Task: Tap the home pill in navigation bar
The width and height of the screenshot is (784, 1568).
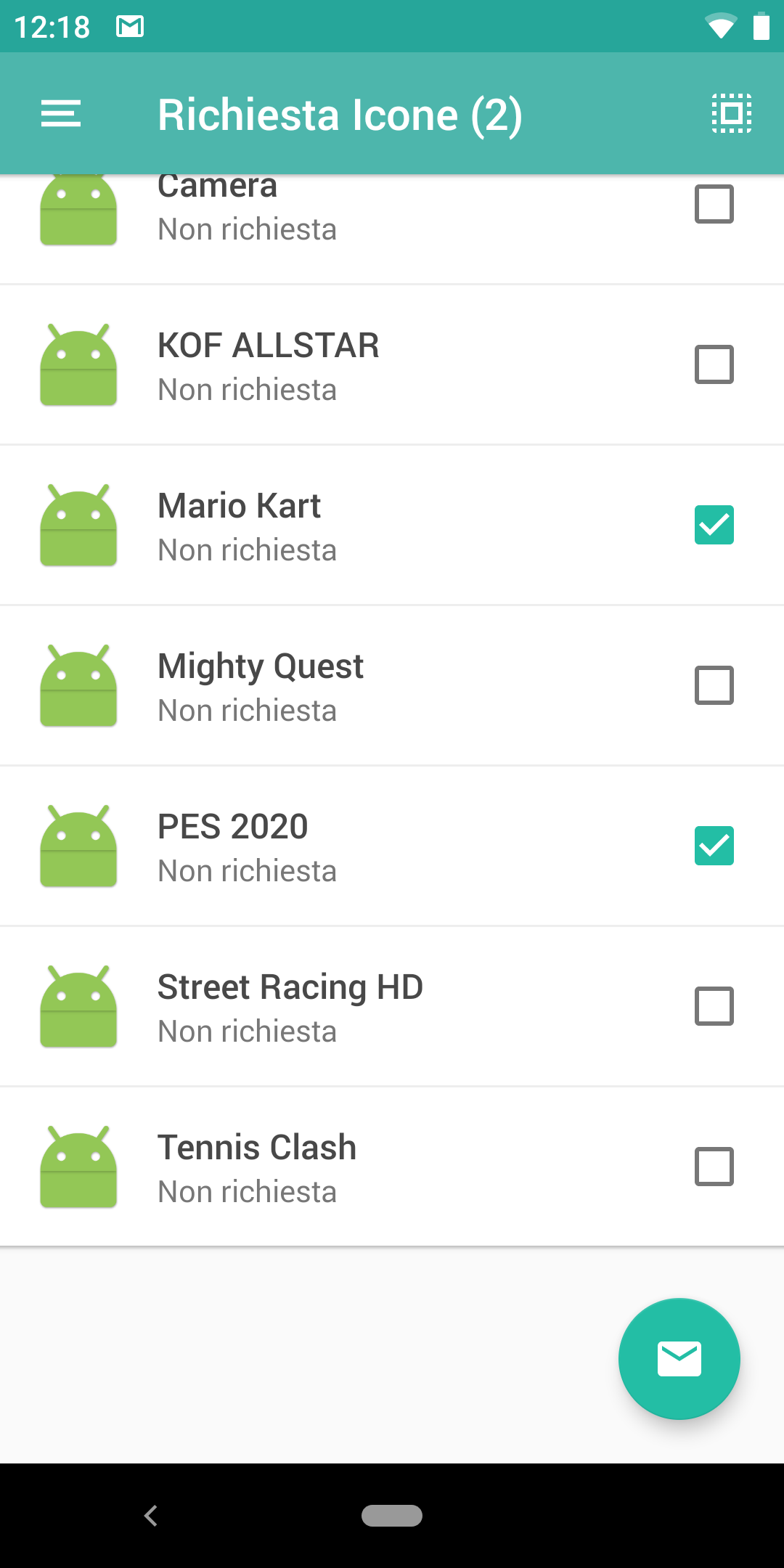Action: pos(392,1516)
